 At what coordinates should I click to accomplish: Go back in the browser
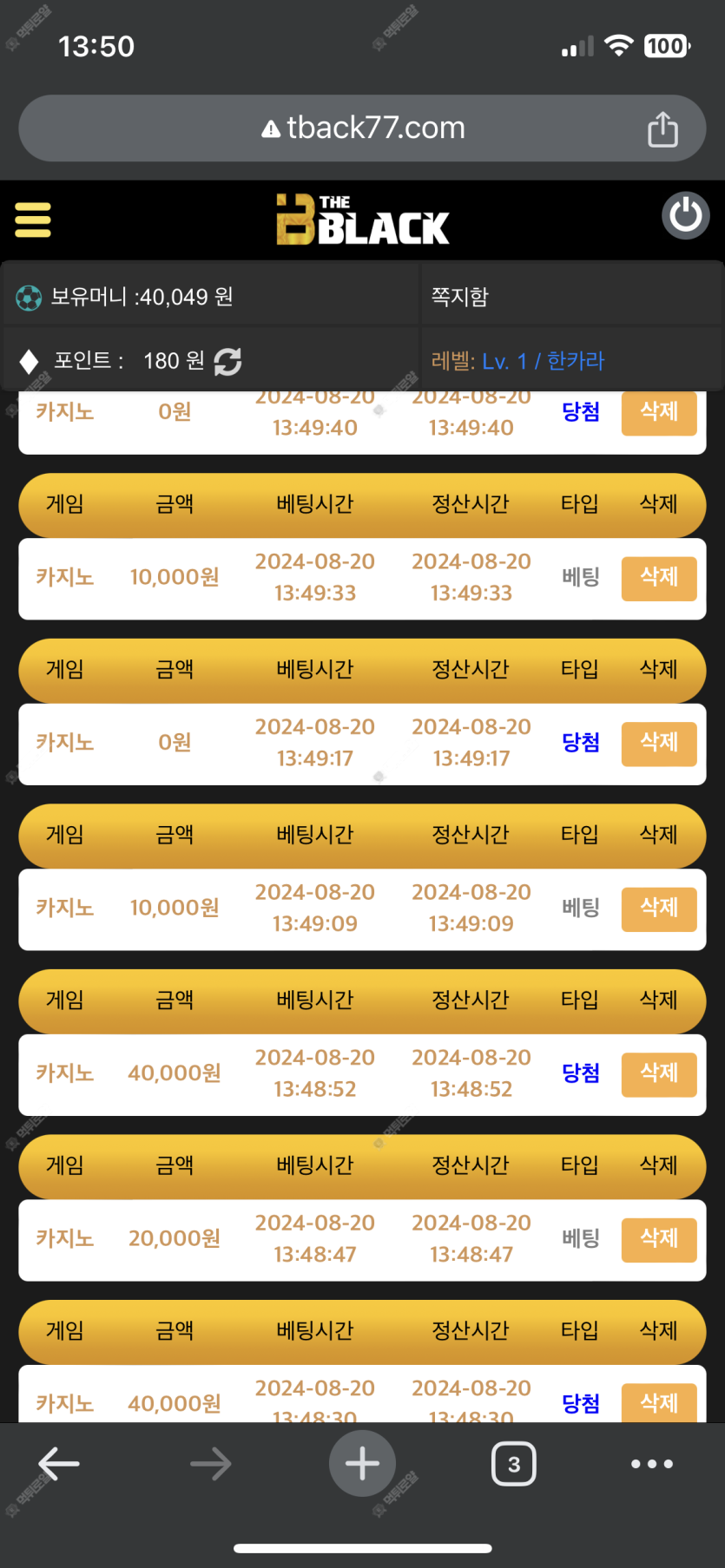click(59, 1464)
